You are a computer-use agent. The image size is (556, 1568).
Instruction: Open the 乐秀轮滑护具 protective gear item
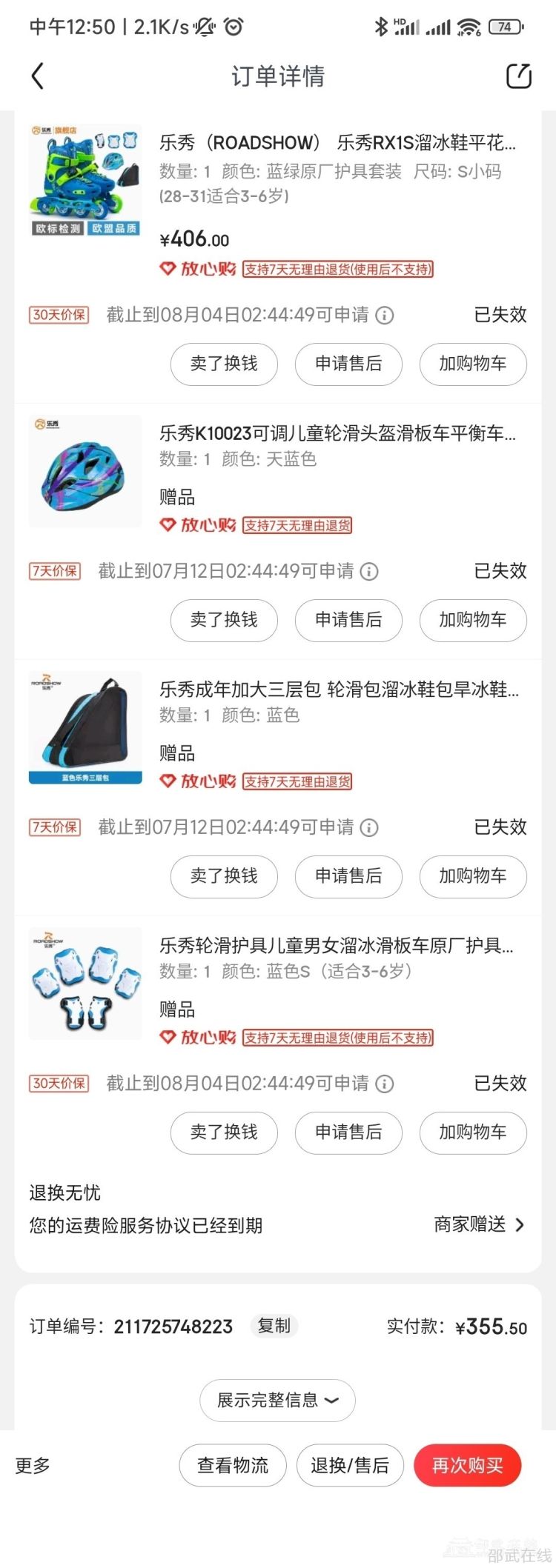pyautogui.click(x=336, y=946)
